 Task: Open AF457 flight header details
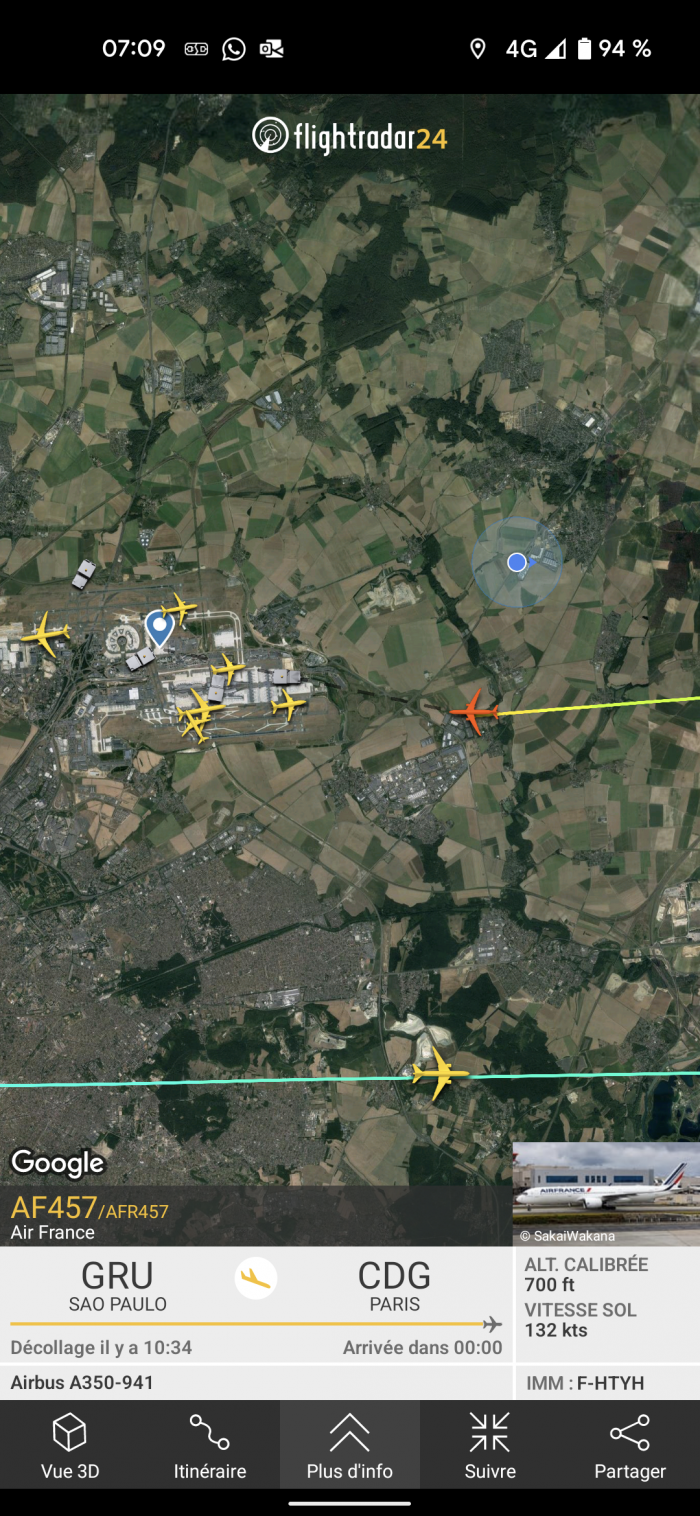tap(90, 1217)
